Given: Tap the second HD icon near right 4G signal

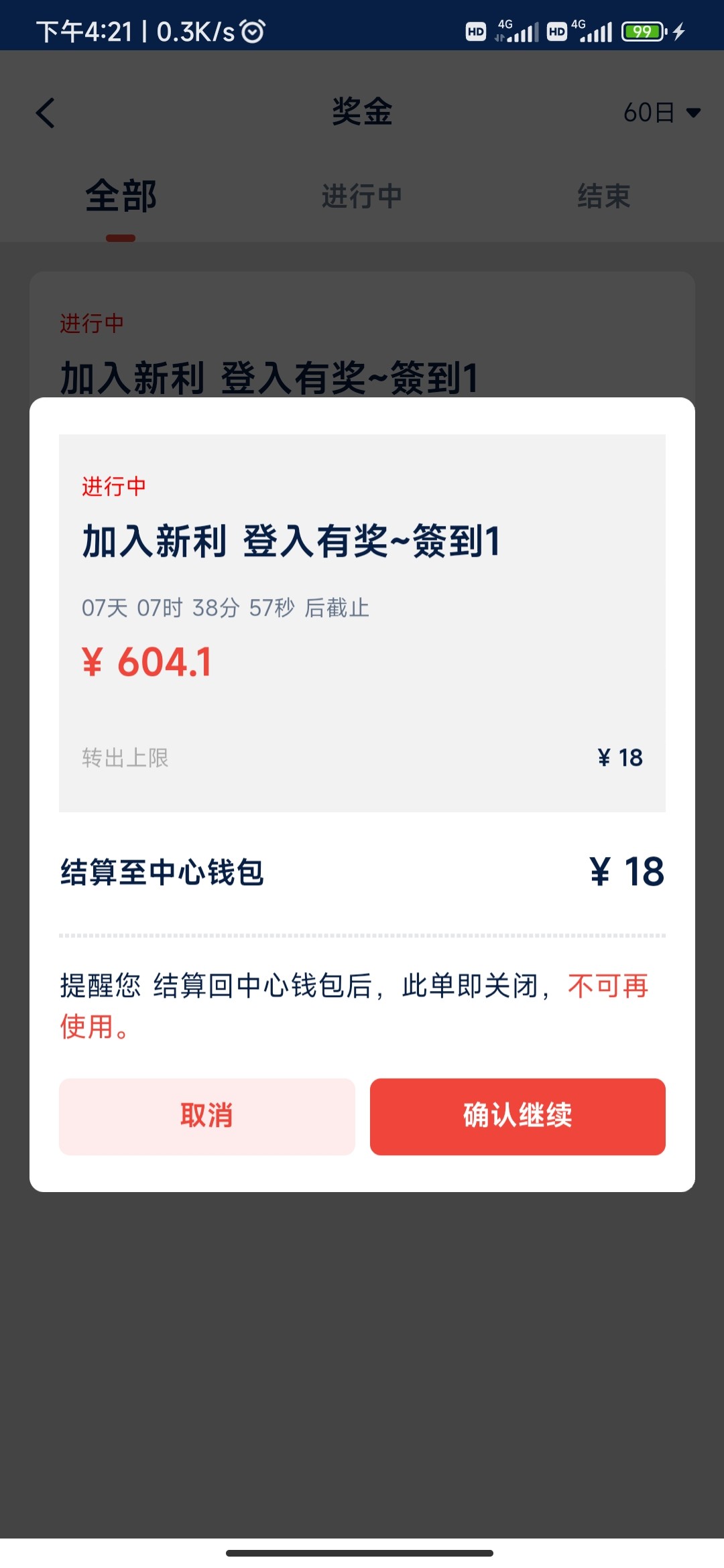Looking at the screenshot, I should click(557, 32).
